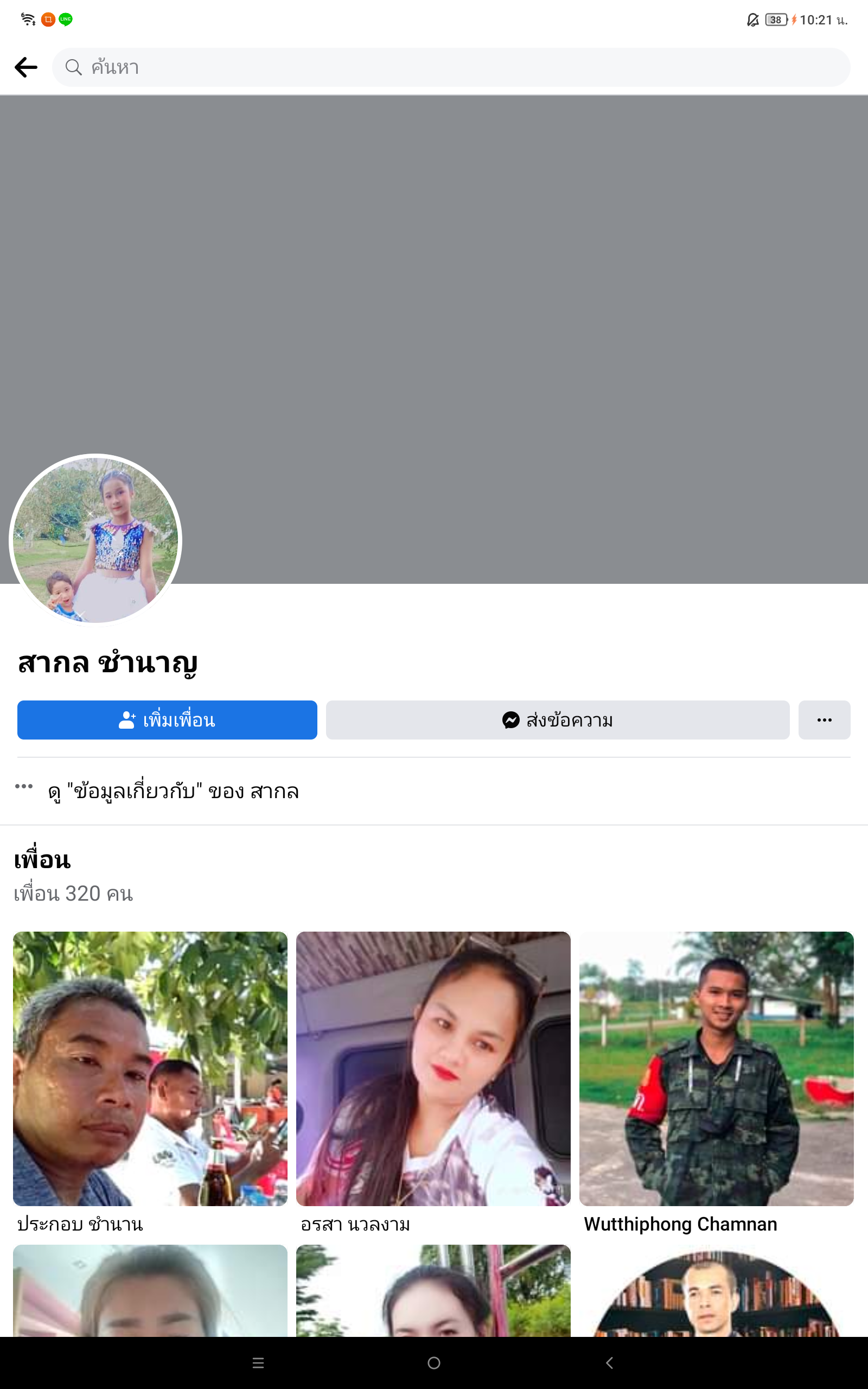This screenshot has height=1389, width=868.
Task: Tap the ค้นหา search field
Action: click(451, 67)
